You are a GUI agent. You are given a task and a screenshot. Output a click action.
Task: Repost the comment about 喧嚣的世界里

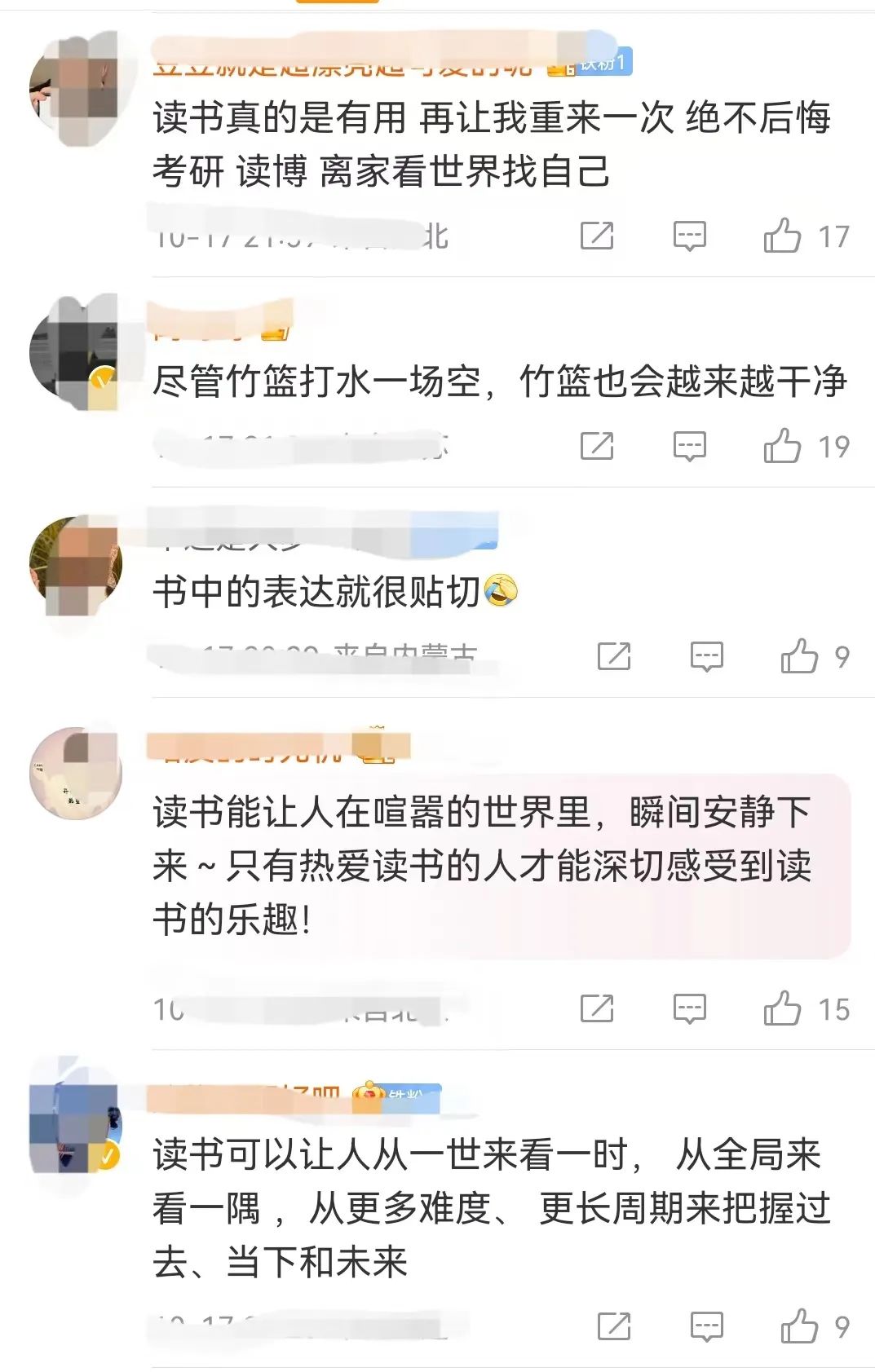click(596, 1008)
